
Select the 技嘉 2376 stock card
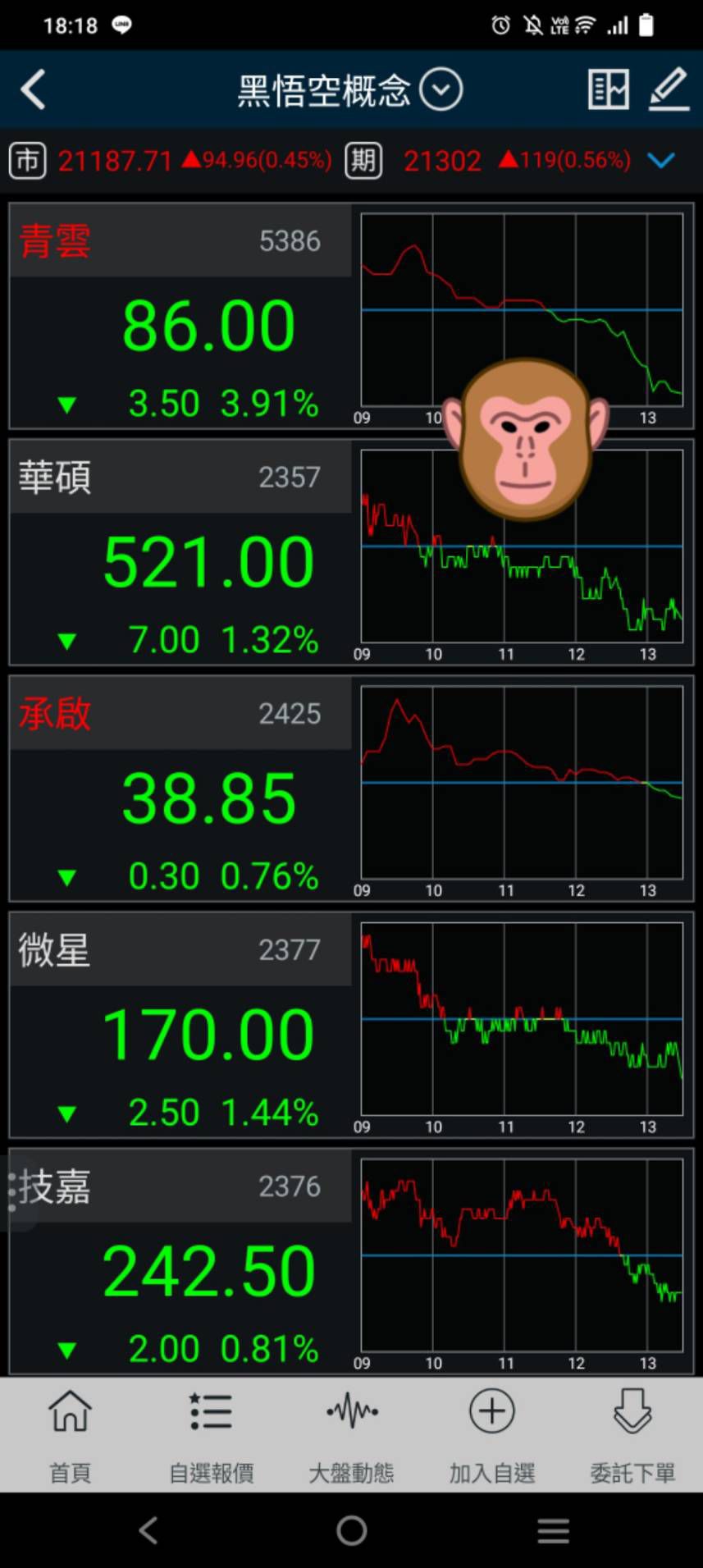[180, 1262]
